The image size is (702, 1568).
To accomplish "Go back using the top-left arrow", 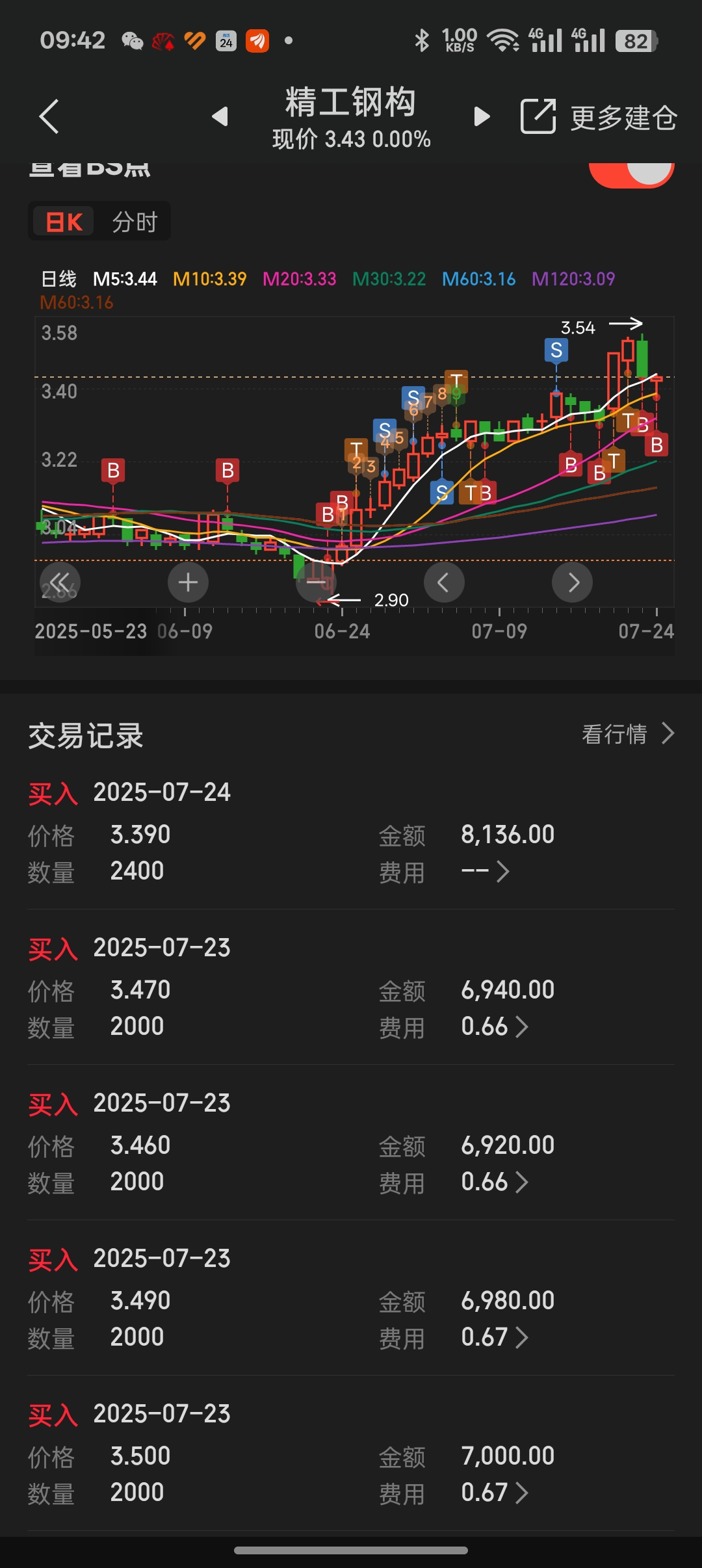I will (x=49, y=116).
